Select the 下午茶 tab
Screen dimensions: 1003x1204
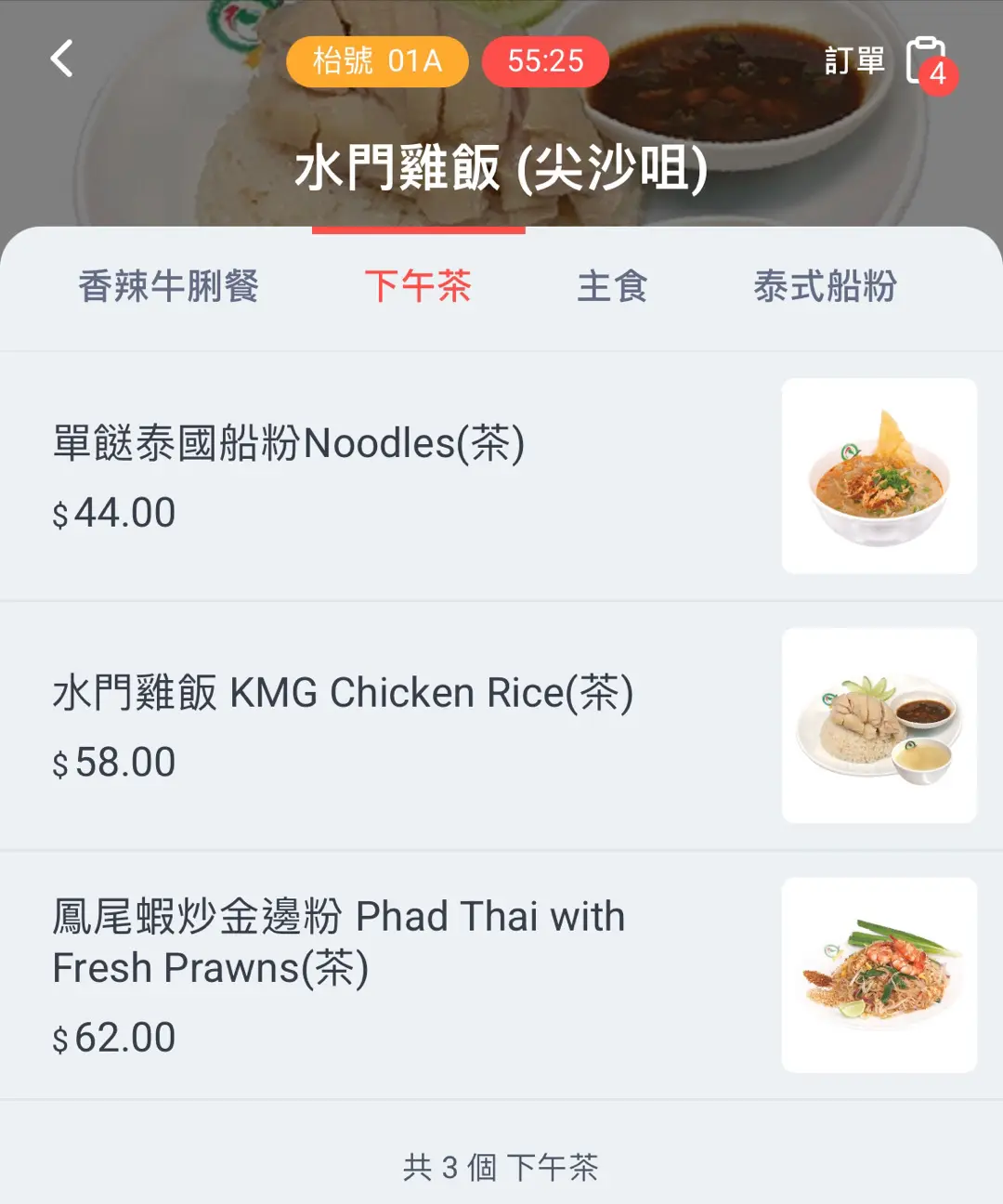click(418, 286)
